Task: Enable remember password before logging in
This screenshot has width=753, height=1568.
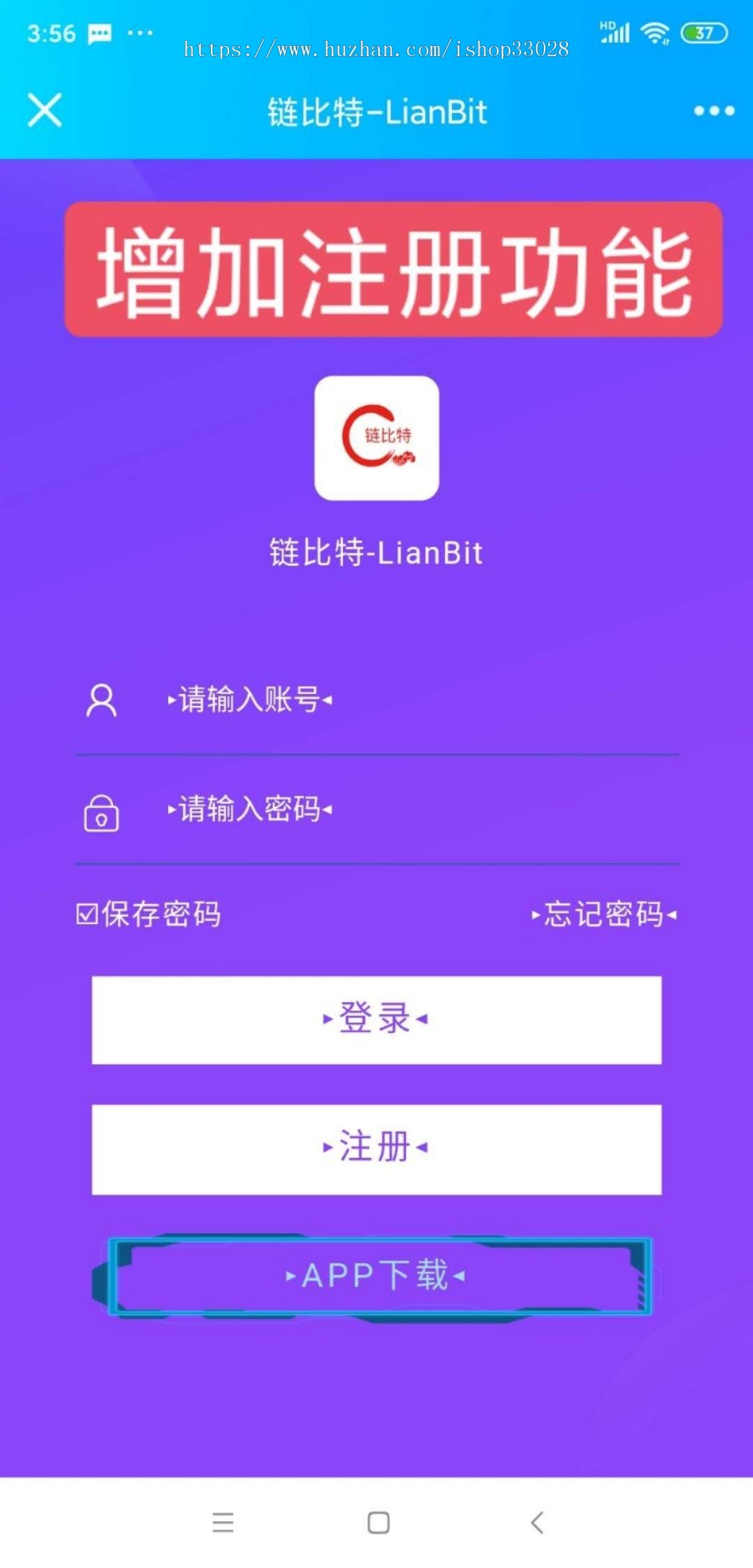Action: (x=87, y=915)
